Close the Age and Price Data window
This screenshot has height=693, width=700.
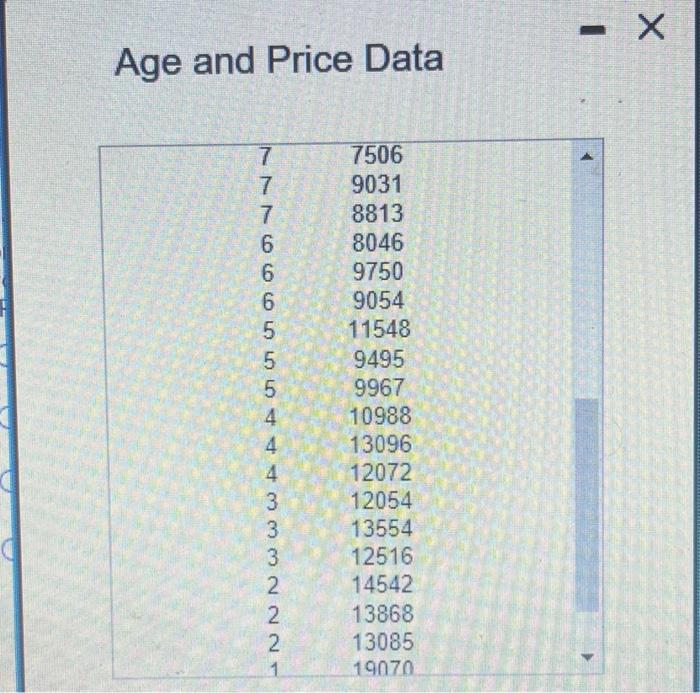click(650, 31)
